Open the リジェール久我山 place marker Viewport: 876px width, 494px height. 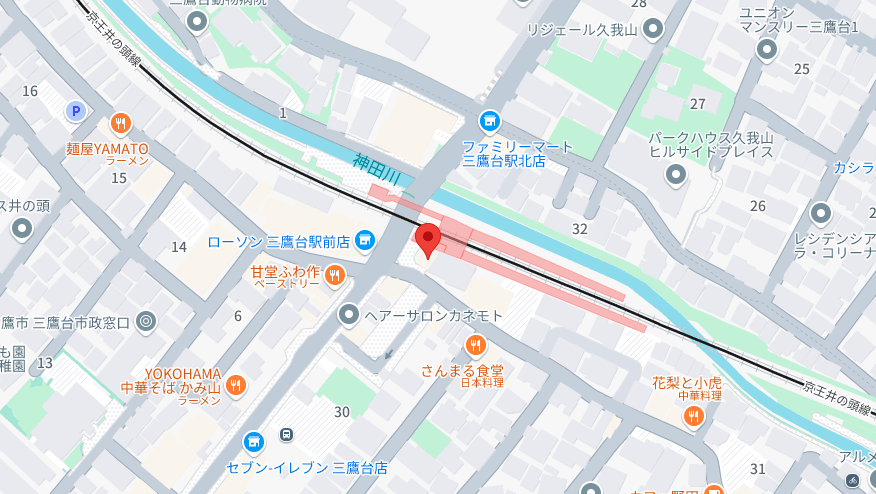pos(653,30)
